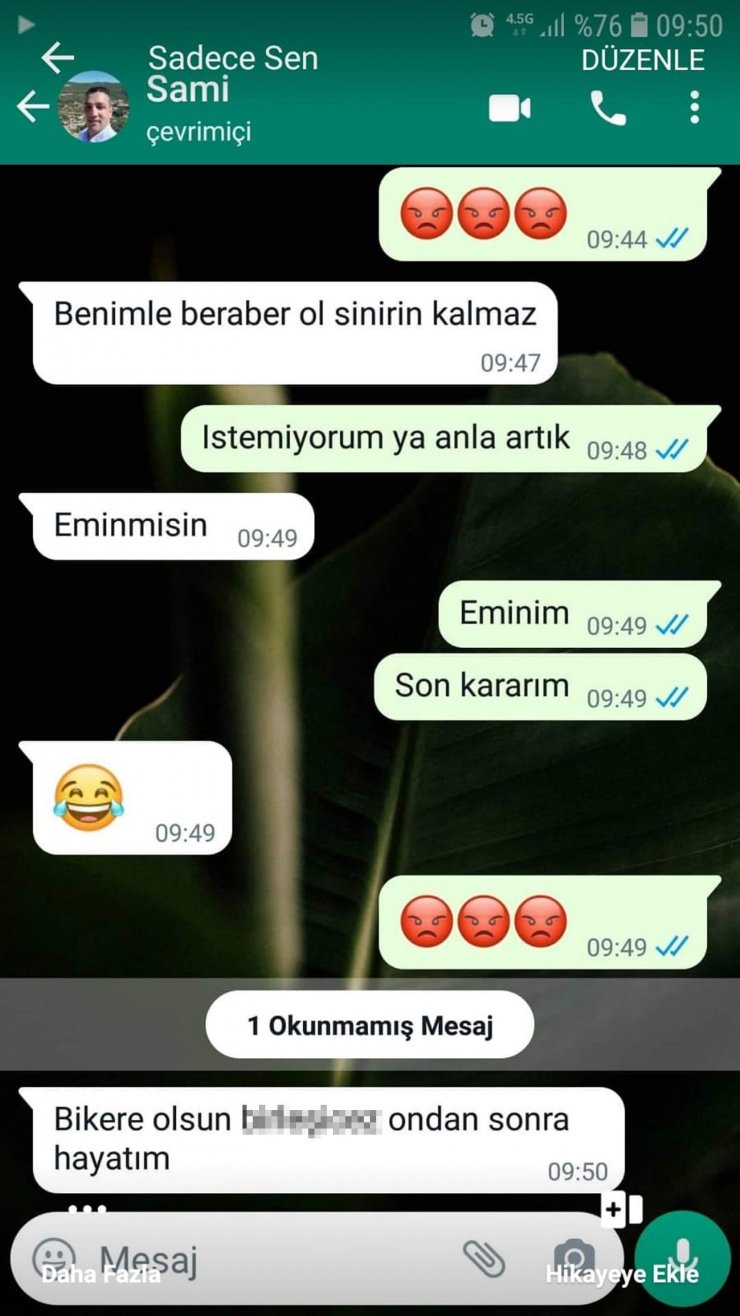Attach a file using the paperclip icon
Viewport: 740px width, 1316px height.
pos(487,1258)
